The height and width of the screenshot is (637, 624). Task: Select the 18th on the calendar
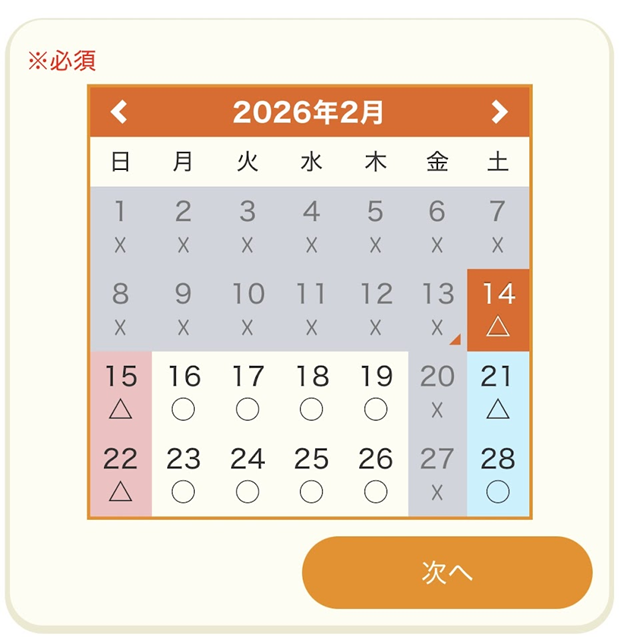coord(312,392)
